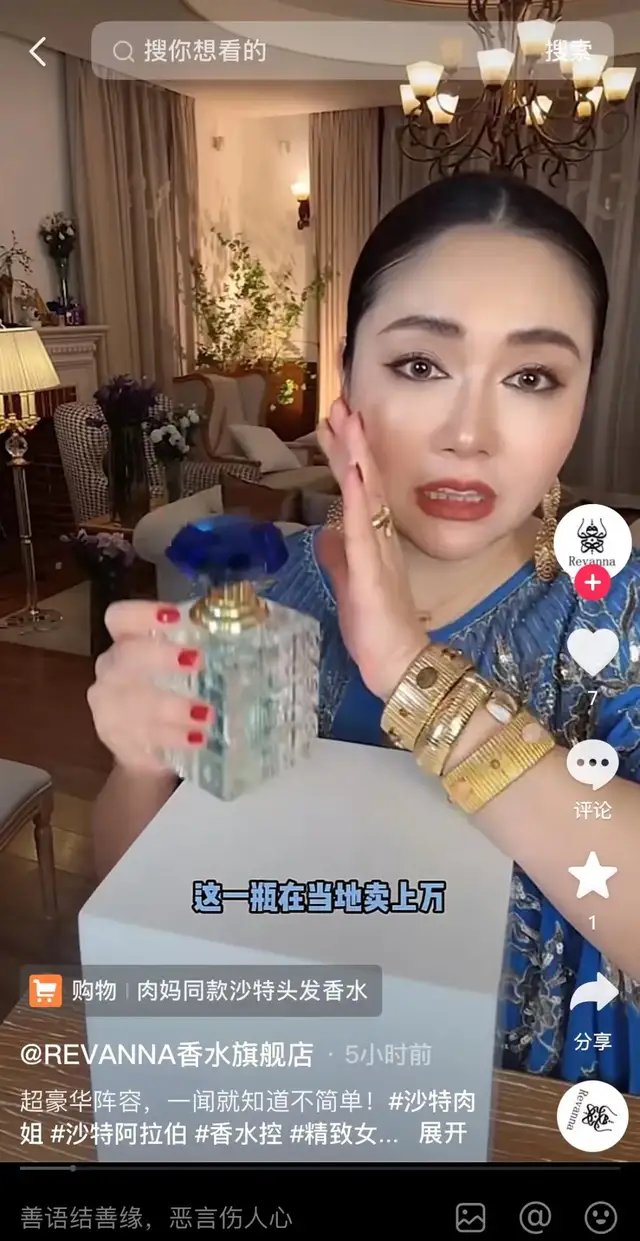
Task: Go back with the top-left arrow
Action: click(x=37, y=51)
